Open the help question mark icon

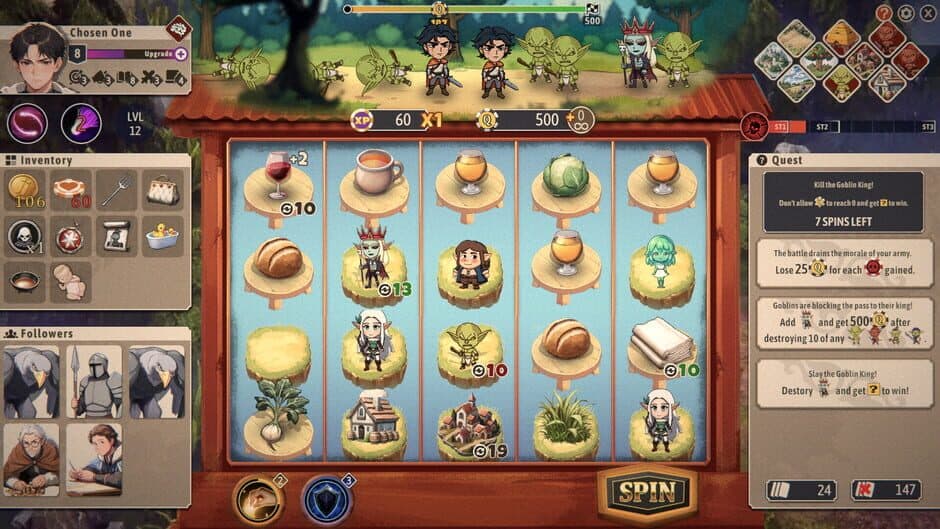(x=884, y=13)
